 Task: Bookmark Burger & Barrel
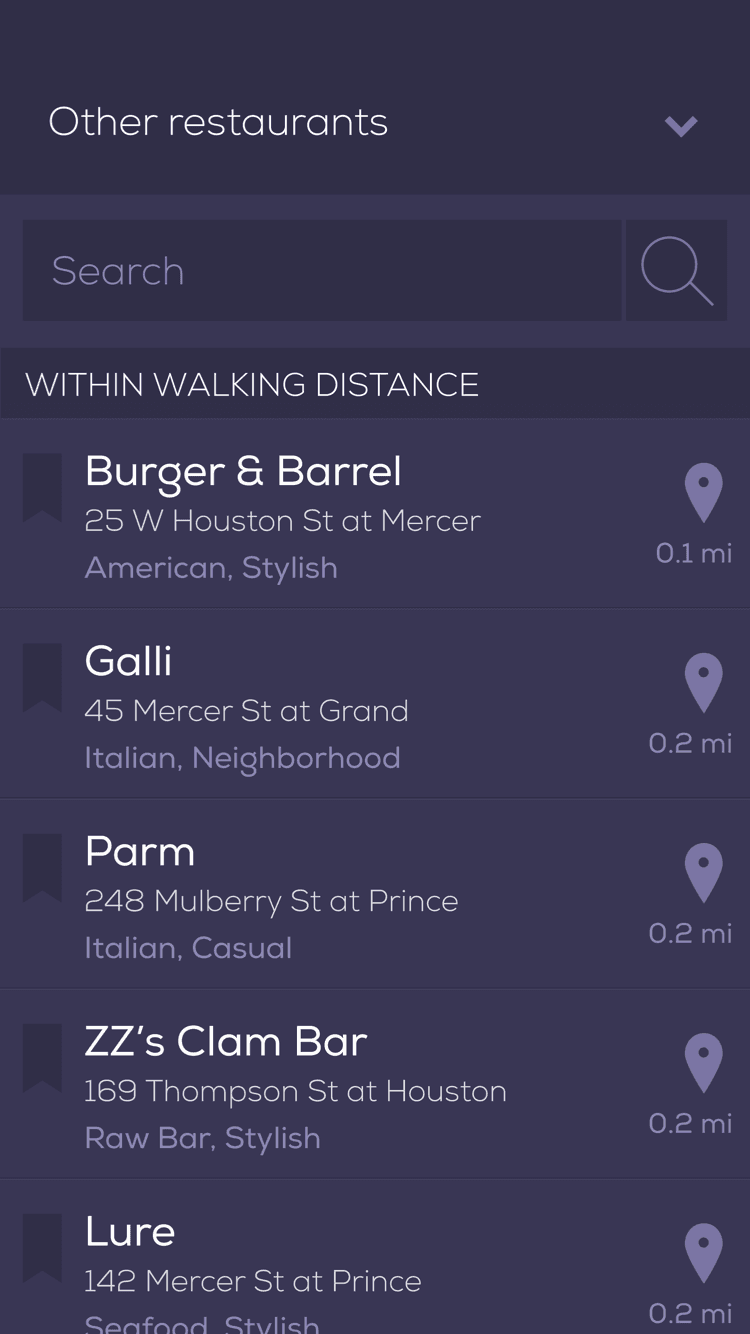[42, 487]
